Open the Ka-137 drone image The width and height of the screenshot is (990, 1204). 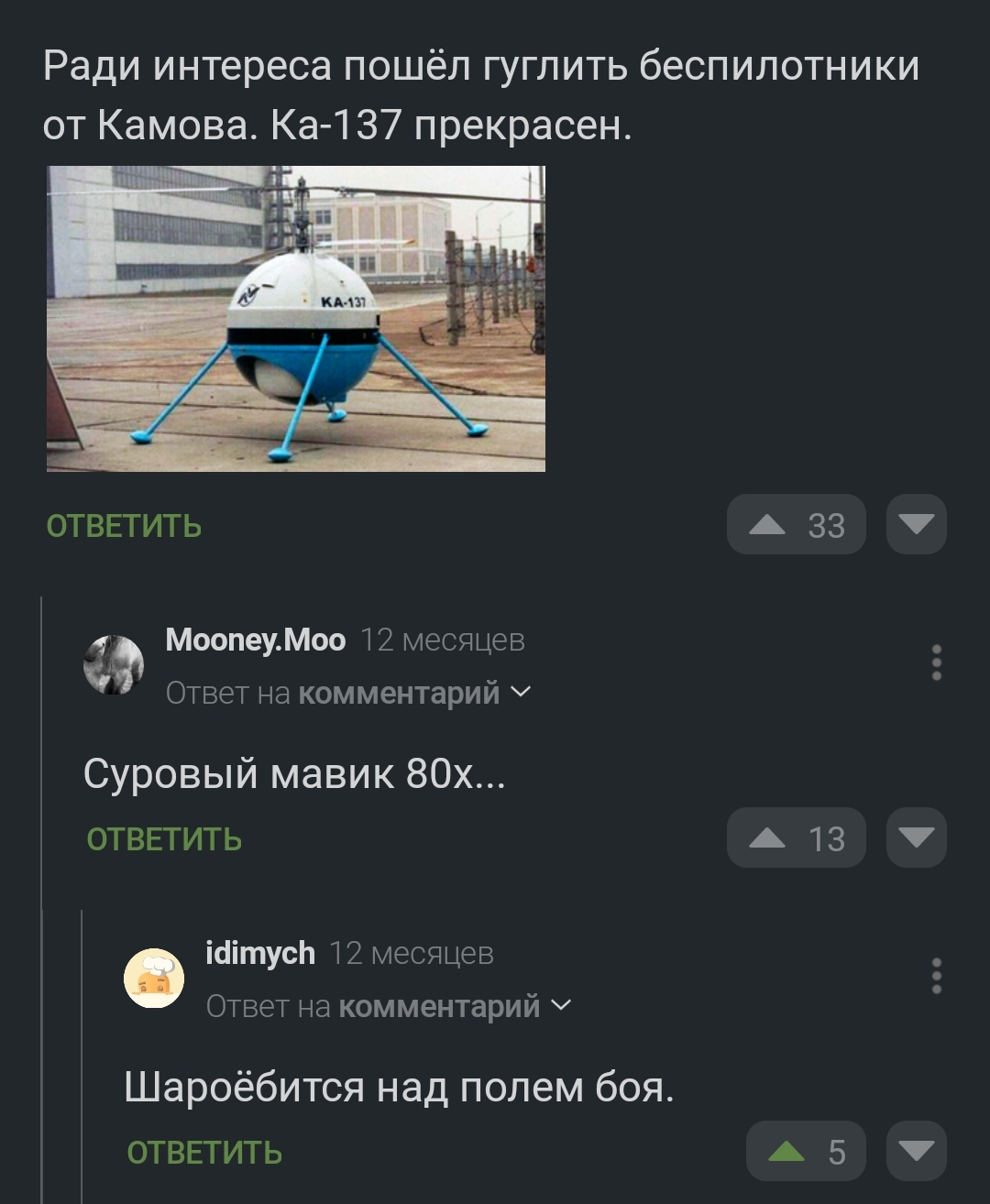point(295,318)
